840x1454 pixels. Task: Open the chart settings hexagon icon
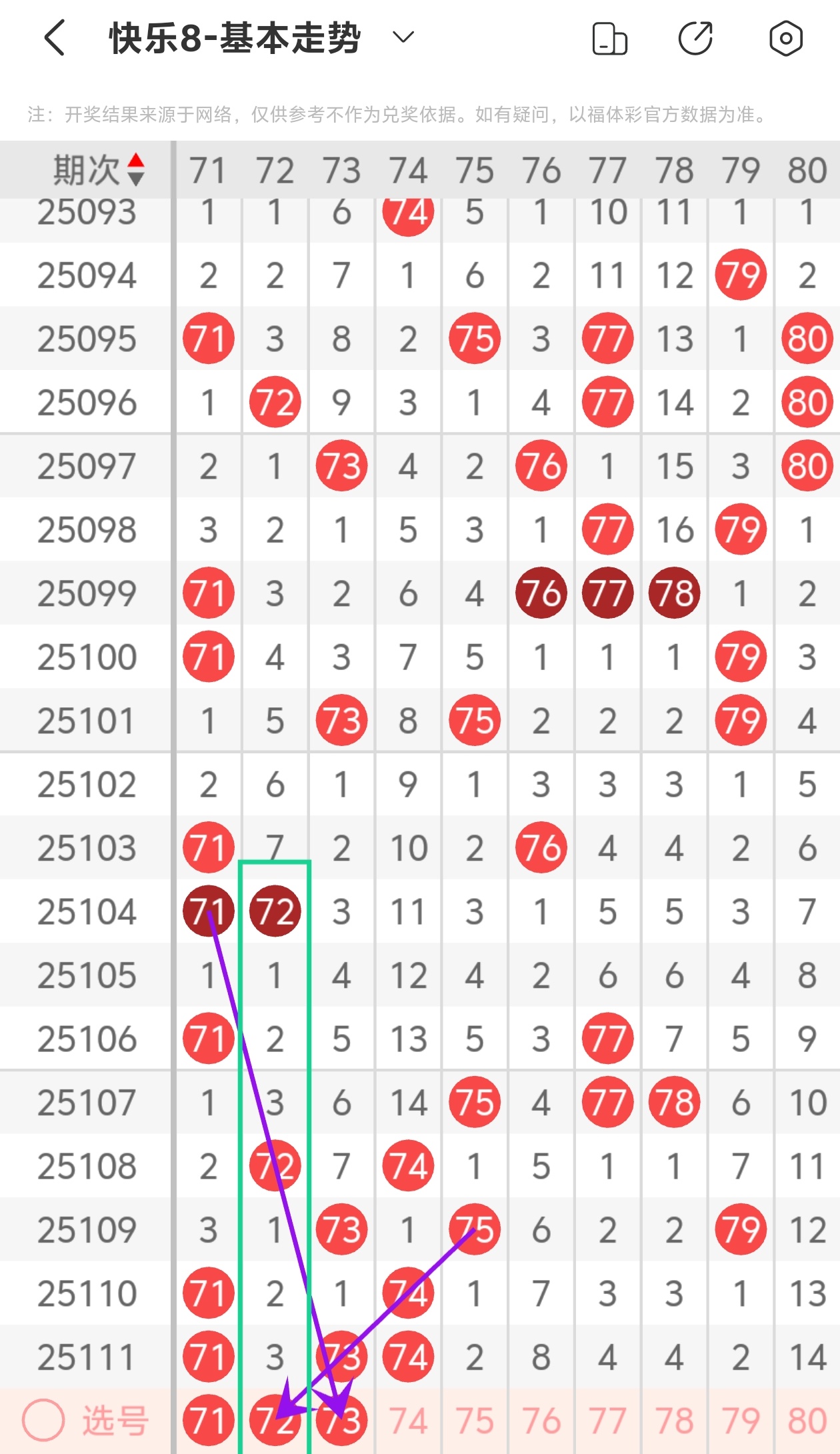coord(785,38)
